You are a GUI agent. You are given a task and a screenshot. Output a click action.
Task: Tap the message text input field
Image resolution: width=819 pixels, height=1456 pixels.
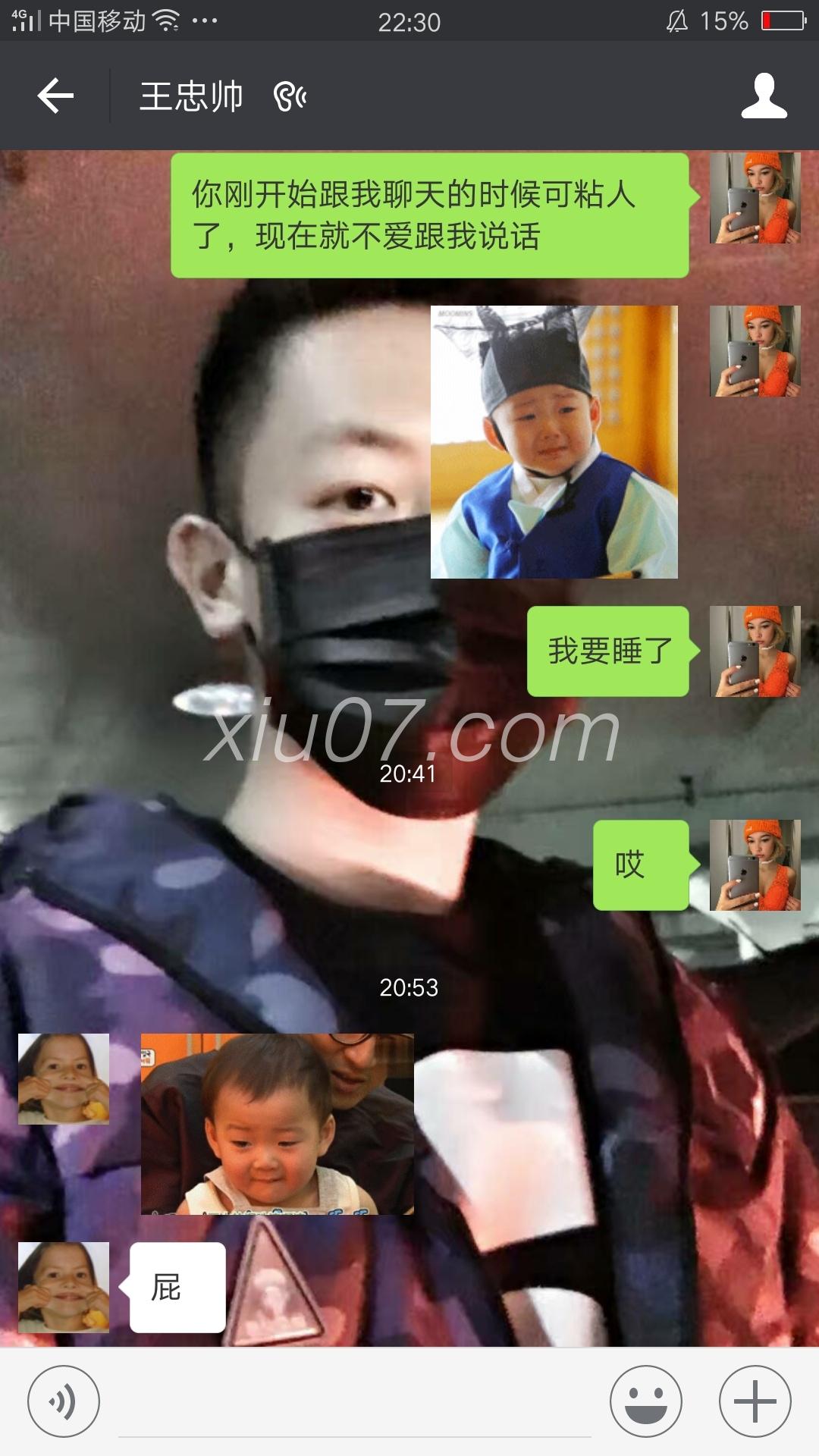(x=355, y=1403)
